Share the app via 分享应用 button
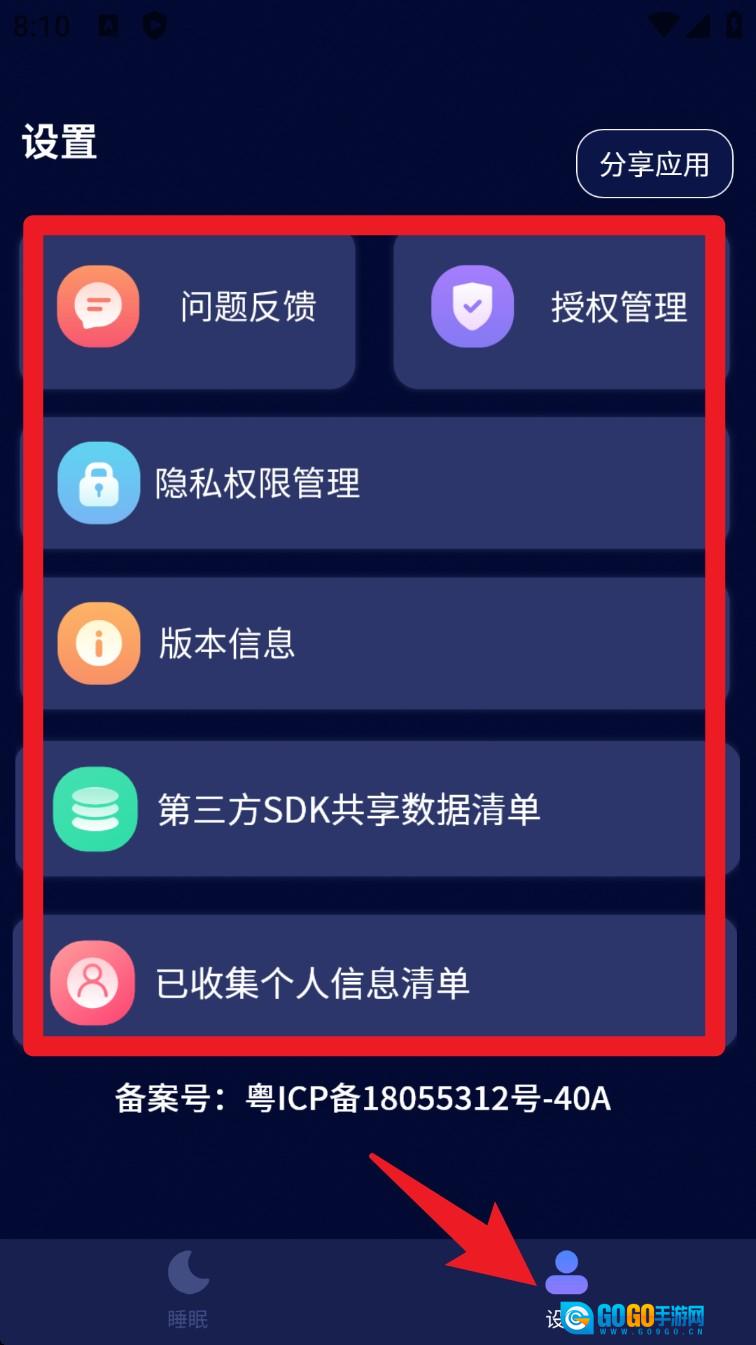Screen dimensions: 756x1345 654,164
